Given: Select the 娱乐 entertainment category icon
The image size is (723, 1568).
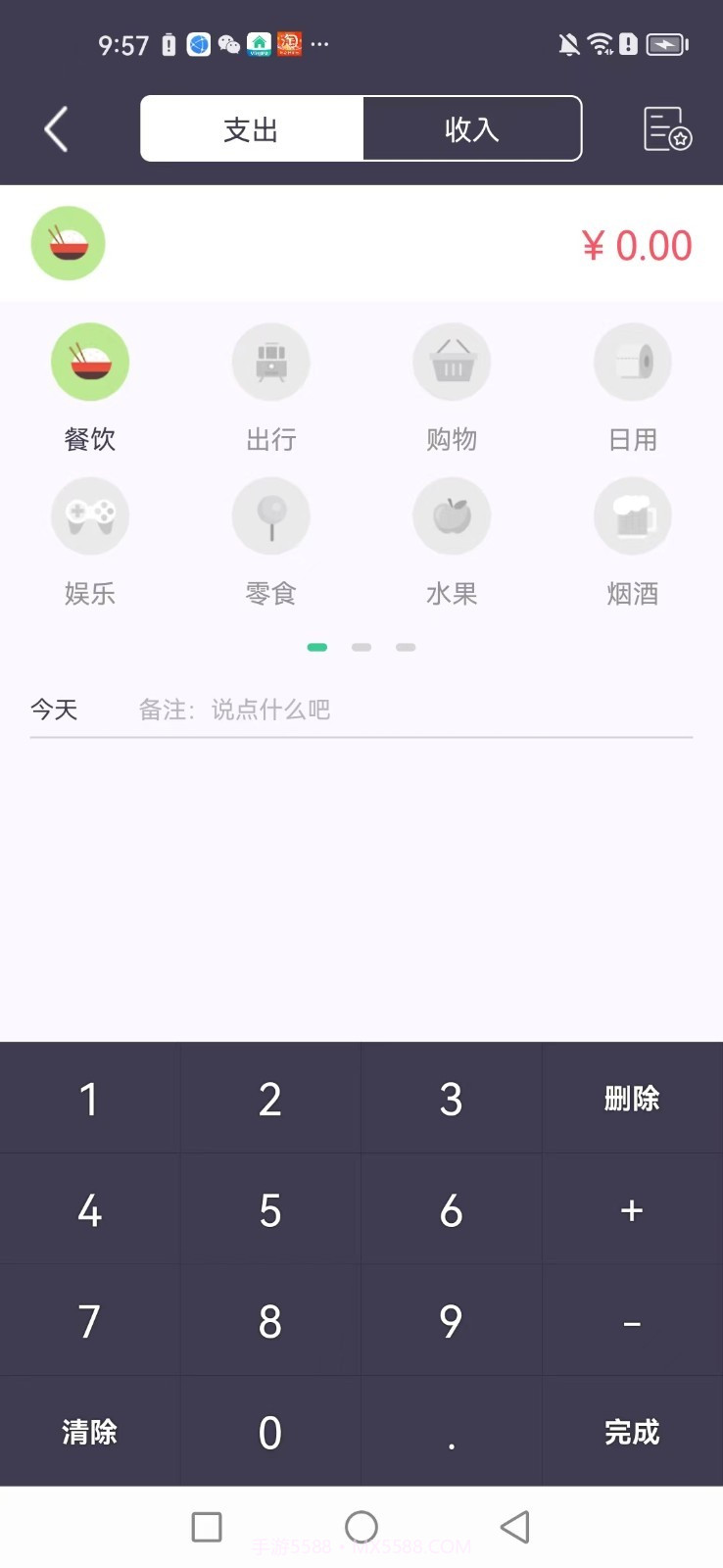Looking at the screenshot, I should (x=90, y=515).
